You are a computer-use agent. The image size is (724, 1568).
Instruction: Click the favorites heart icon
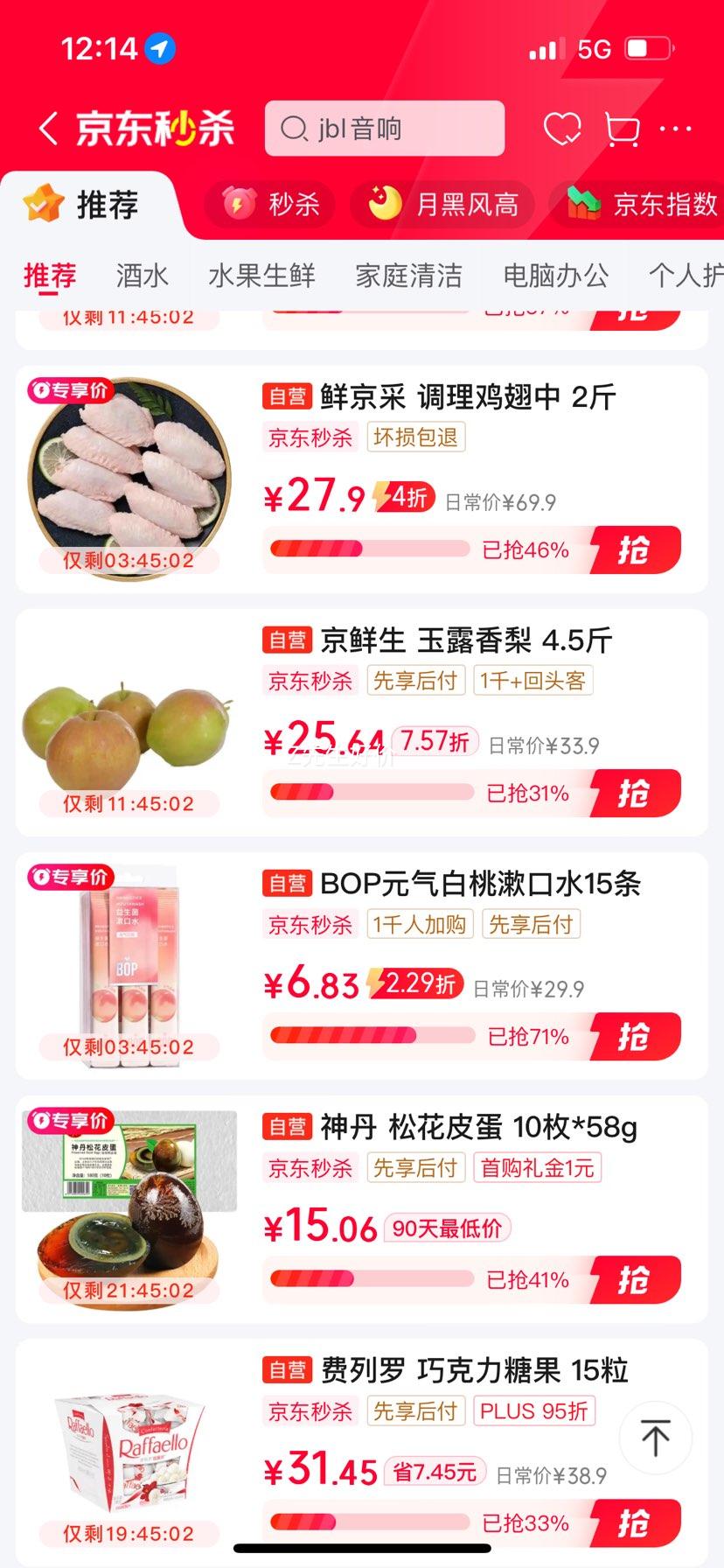564,128
